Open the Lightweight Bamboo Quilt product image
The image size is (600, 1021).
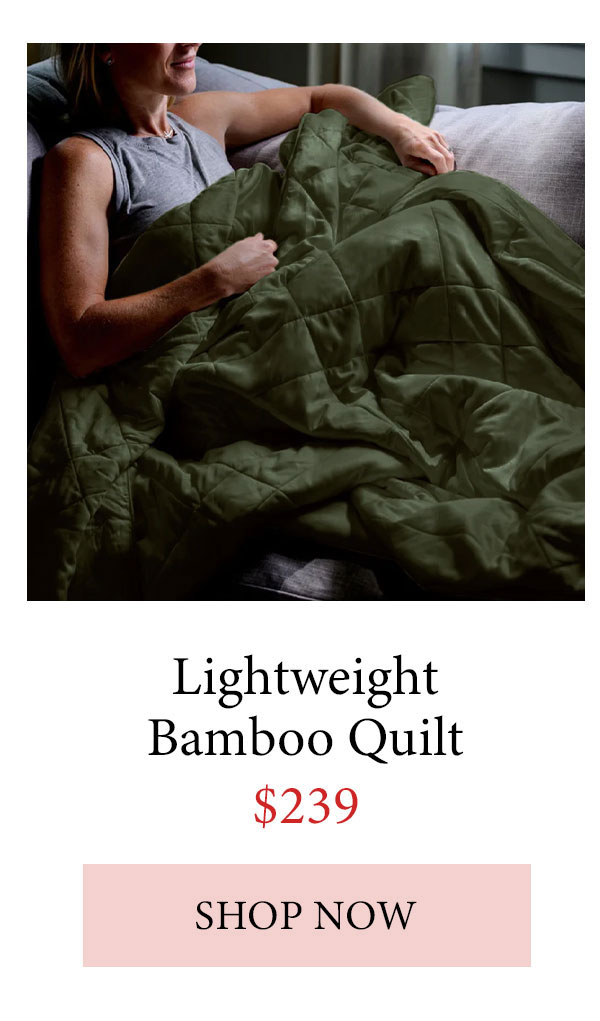(x=306, y=321)
